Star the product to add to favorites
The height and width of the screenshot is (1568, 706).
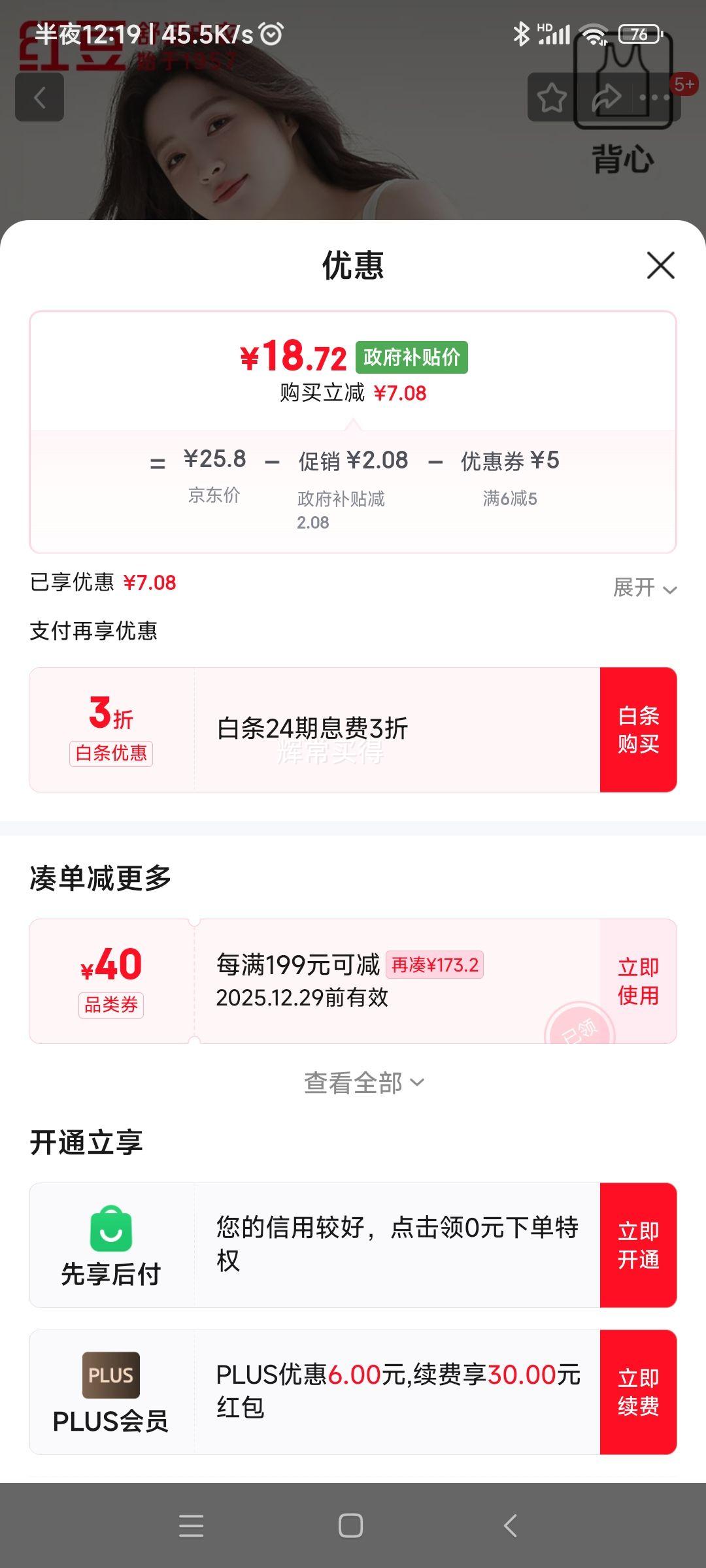(552, 97)
